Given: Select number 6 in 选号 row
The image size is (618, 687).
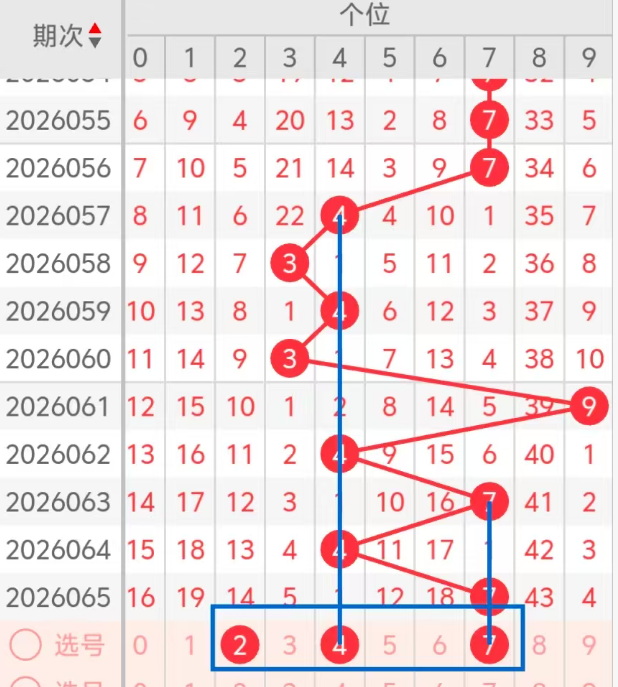Looking at the screenshot, I should tap(439, 645).
